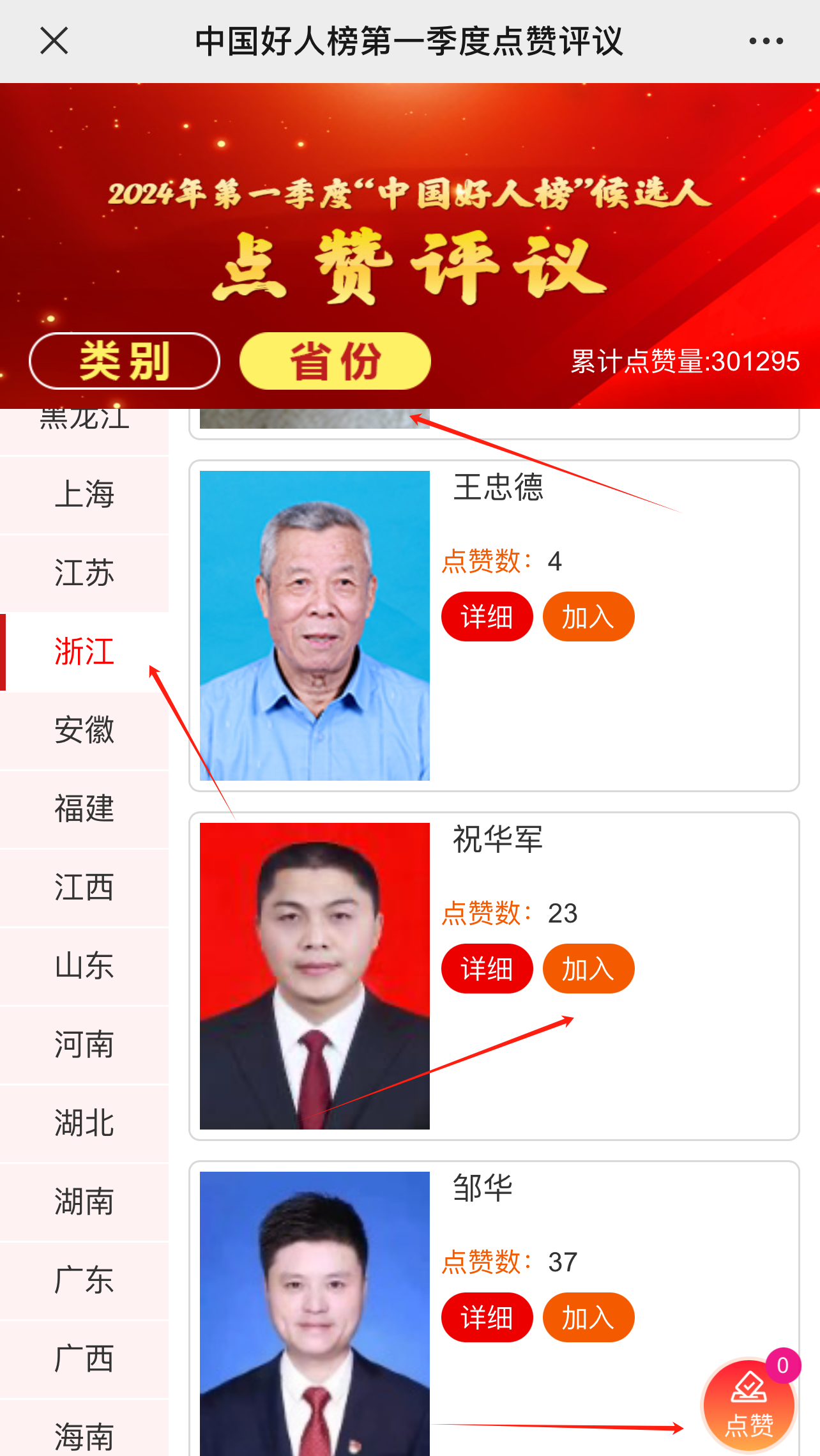820x1456 pixels.
Task: Choose 湖北 province
Action: click(84, 1123)
